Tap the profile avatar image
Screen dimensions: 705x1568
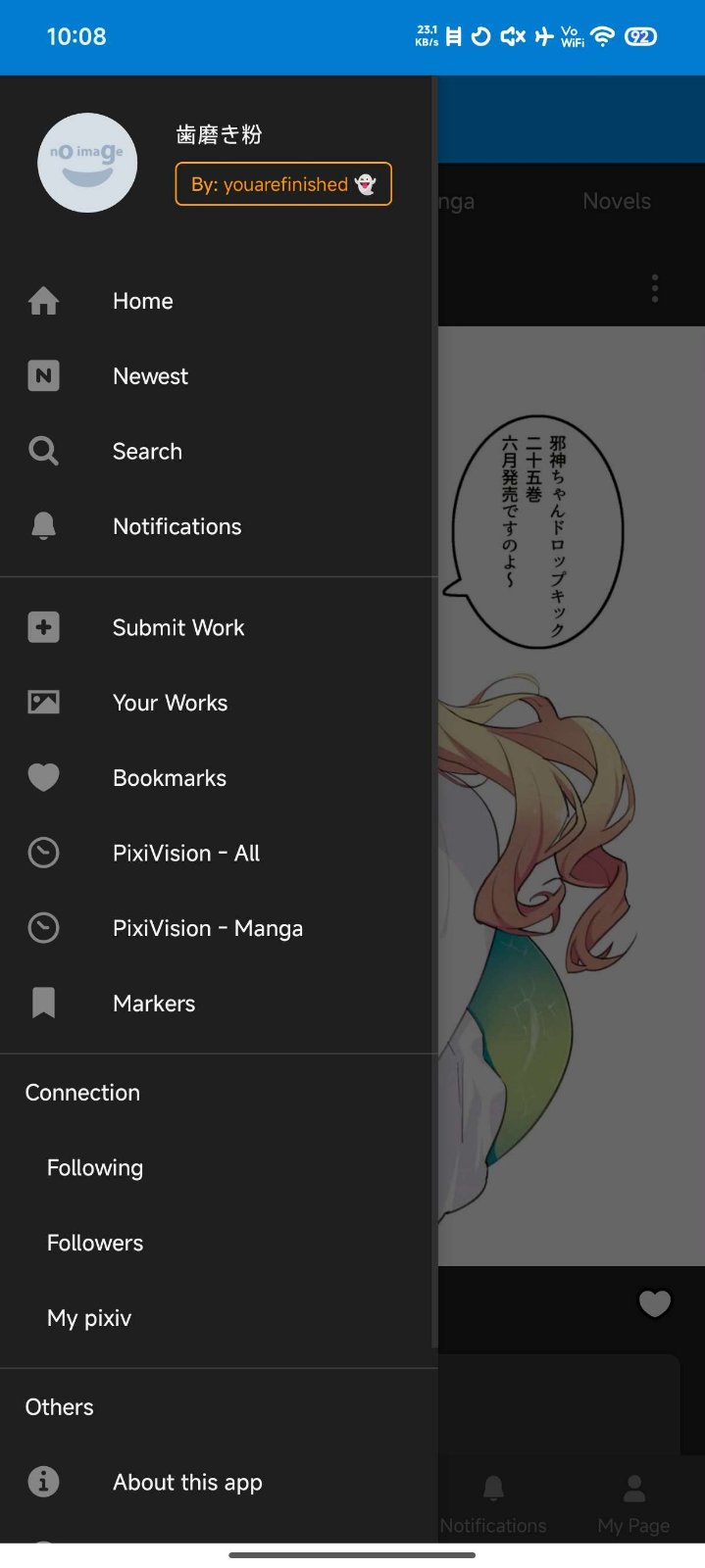click(87, 163)
